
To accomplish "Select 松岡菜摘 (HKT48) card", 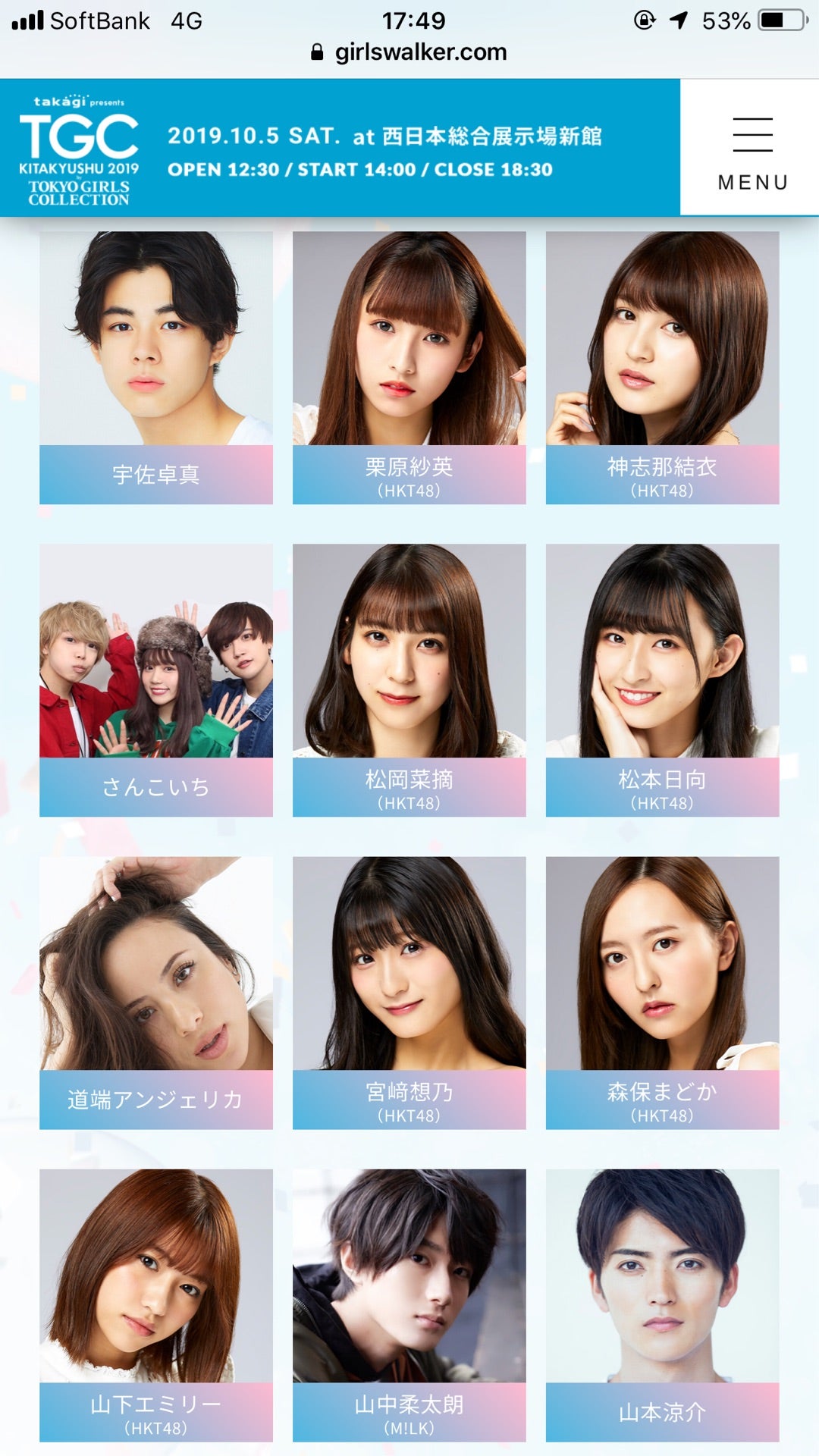I will [409, 679].
